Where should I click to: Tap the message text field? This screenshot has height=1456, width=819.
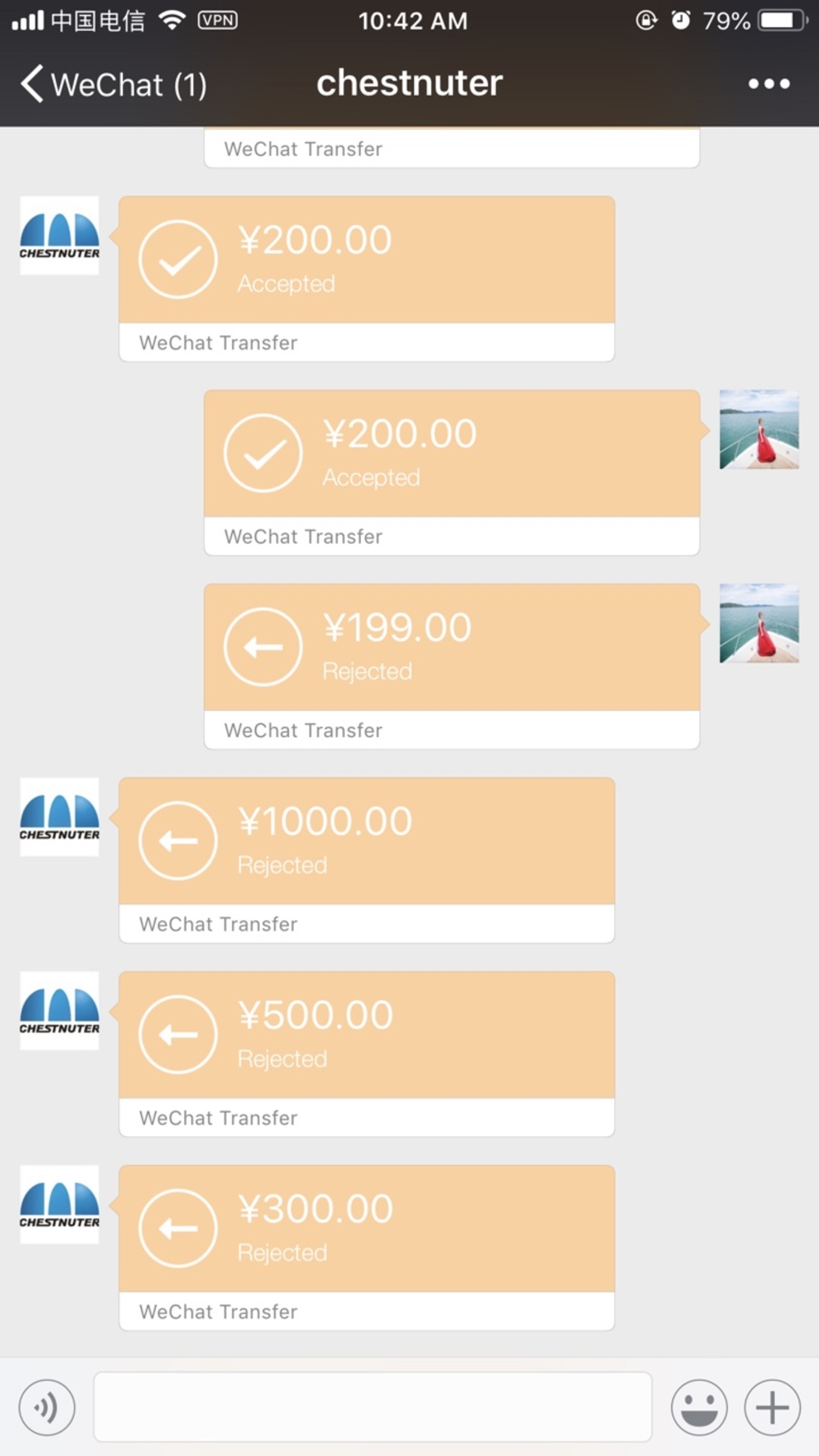tap(373, 1407)
